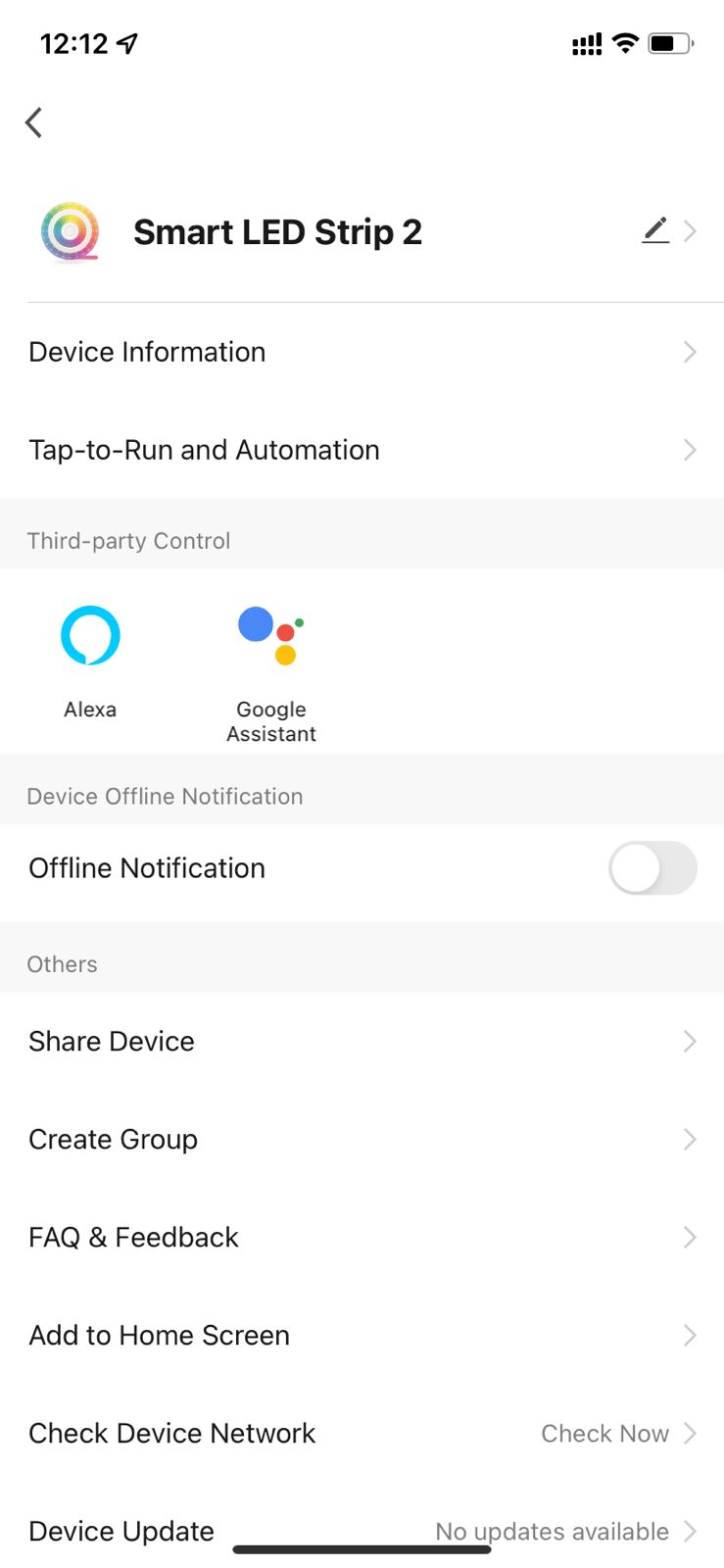The width and height of the screenshot is (724, 1568).
Task: Edit the Smart LED Strip 2 name
Action: [x=655, y=230]
